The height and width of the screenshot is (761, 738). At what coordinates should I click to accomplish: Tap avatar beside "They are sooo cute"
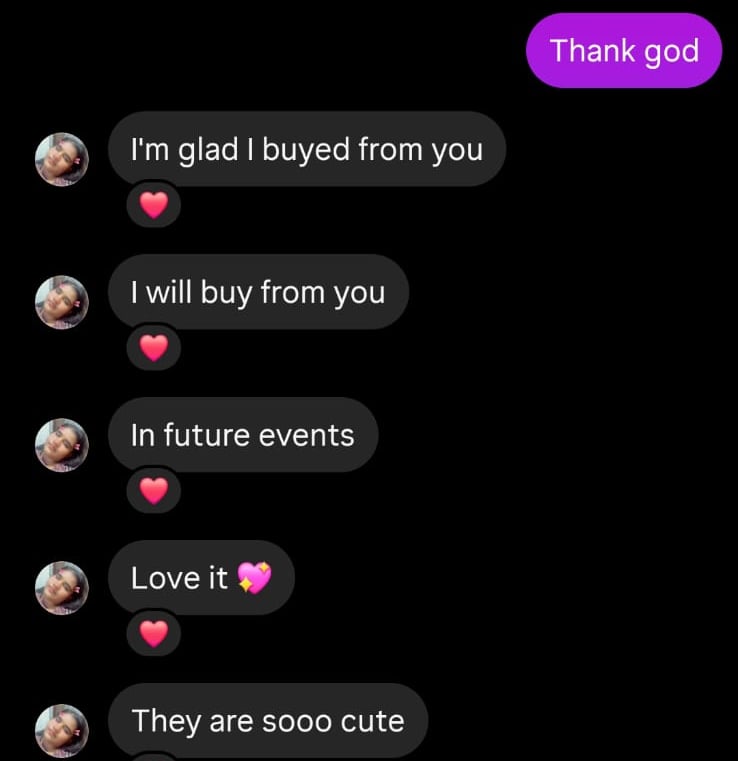pos(62,731)
